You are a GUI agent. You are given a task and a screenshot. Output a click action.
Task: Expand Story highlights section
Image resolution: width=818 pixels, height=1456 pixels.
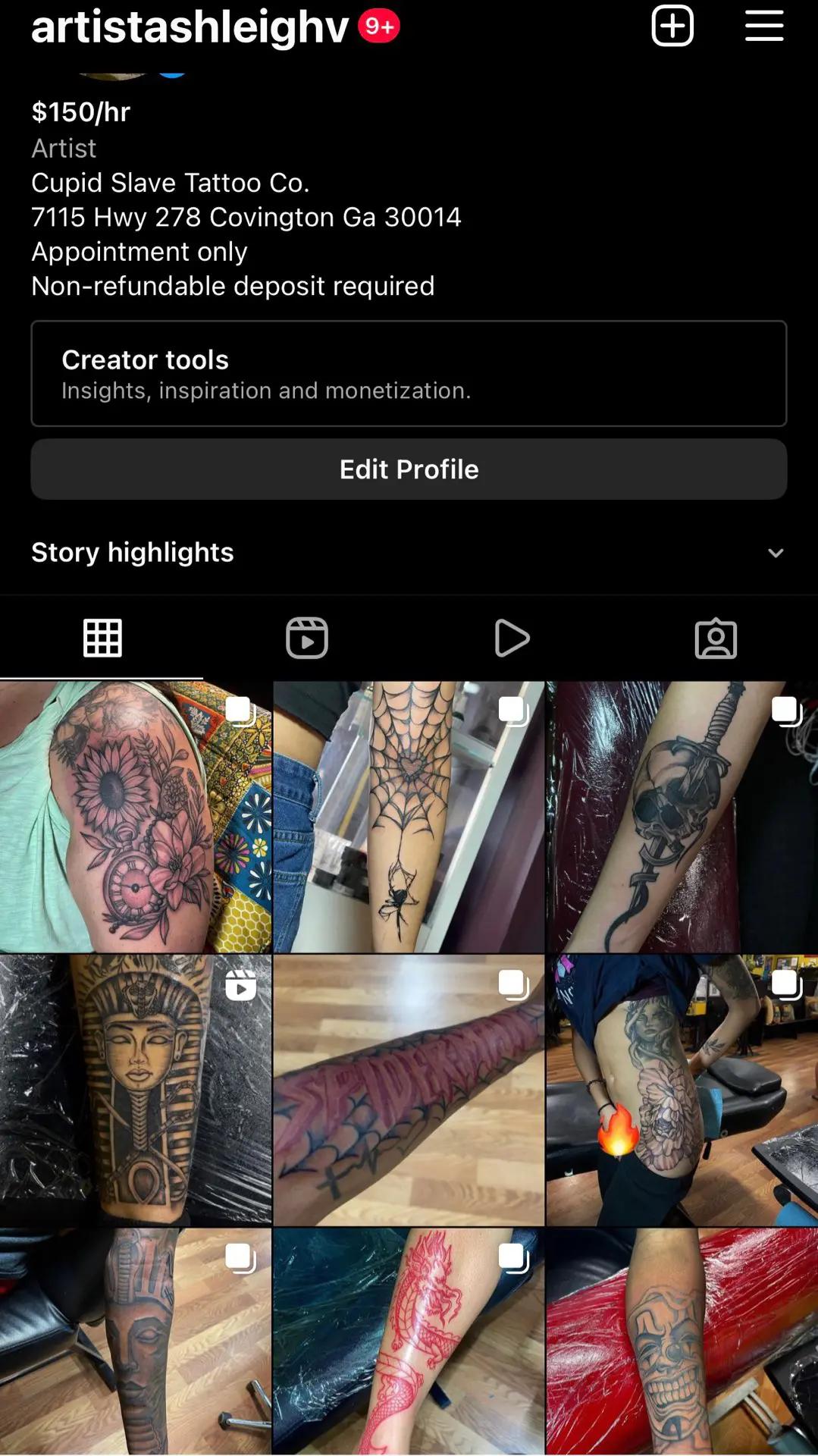[x=775, y=553]
